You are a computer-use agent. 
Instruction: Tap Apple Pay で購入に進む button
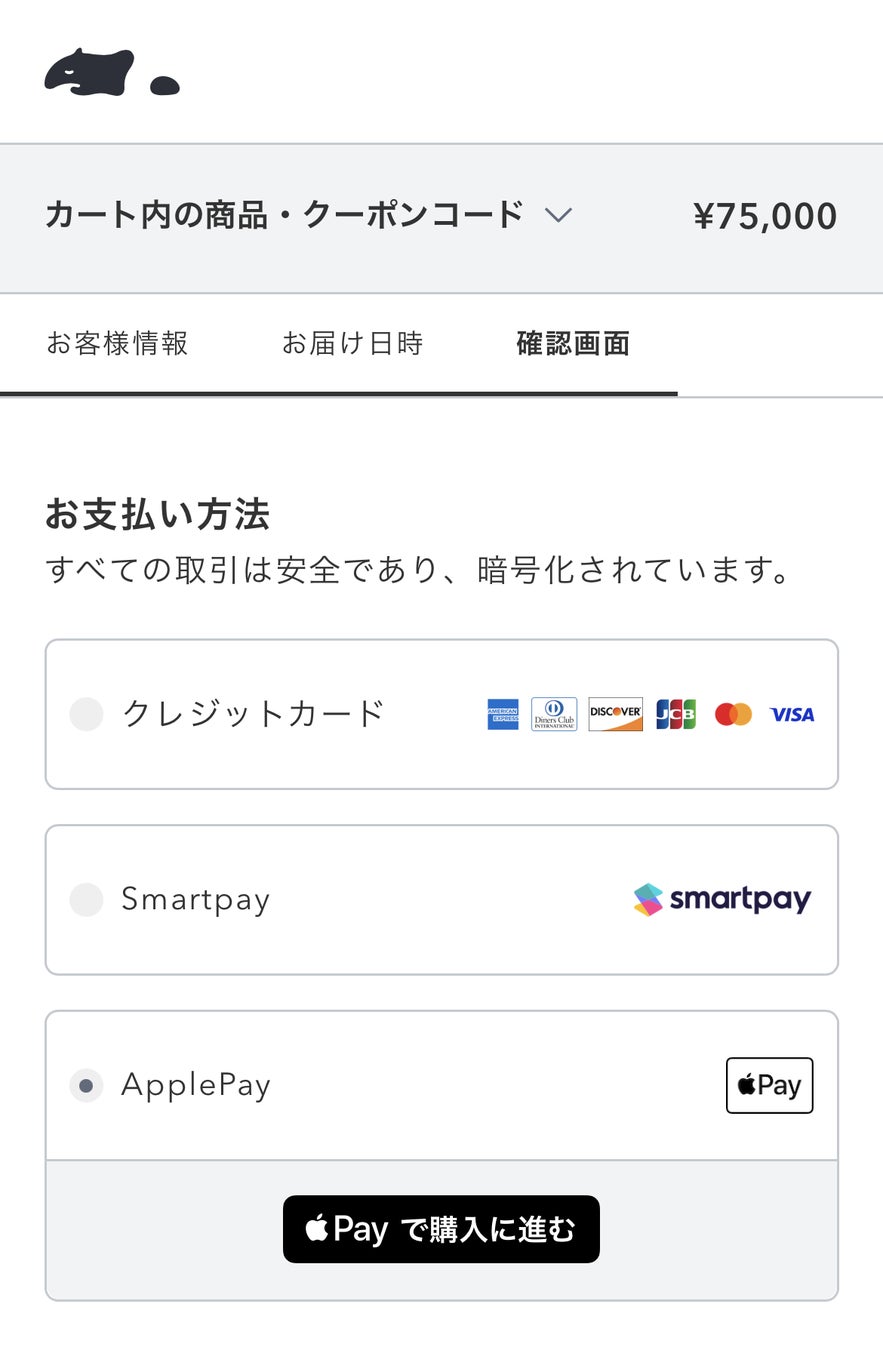[441, 1229]
